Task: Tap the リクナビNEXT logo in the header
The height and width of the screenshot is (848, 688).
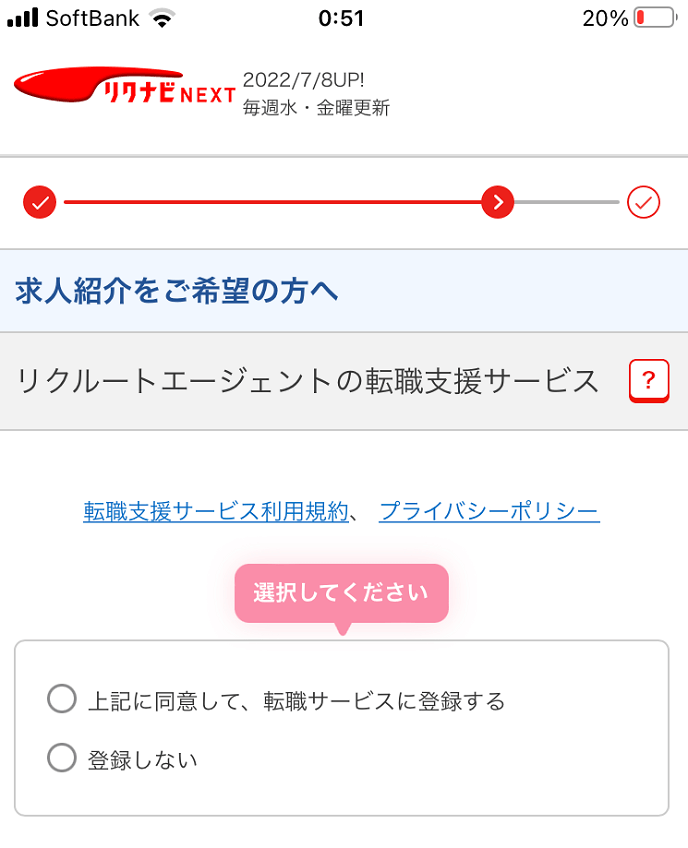Action: [x=124, y=91]
